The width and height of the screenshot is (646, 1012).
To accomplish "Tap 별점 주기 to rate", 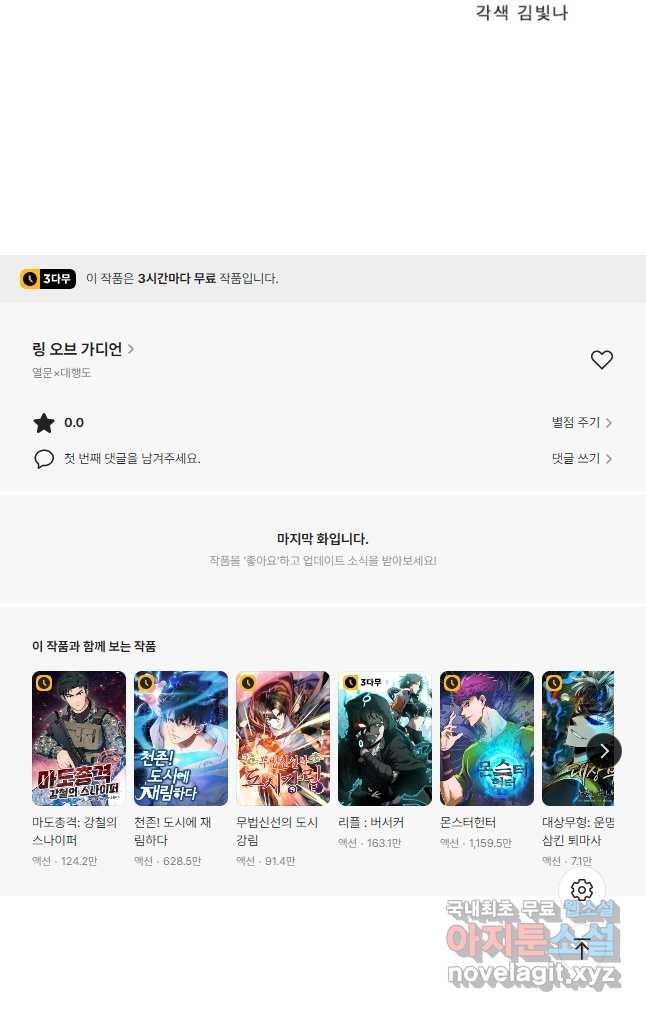I will pos(581,423).
